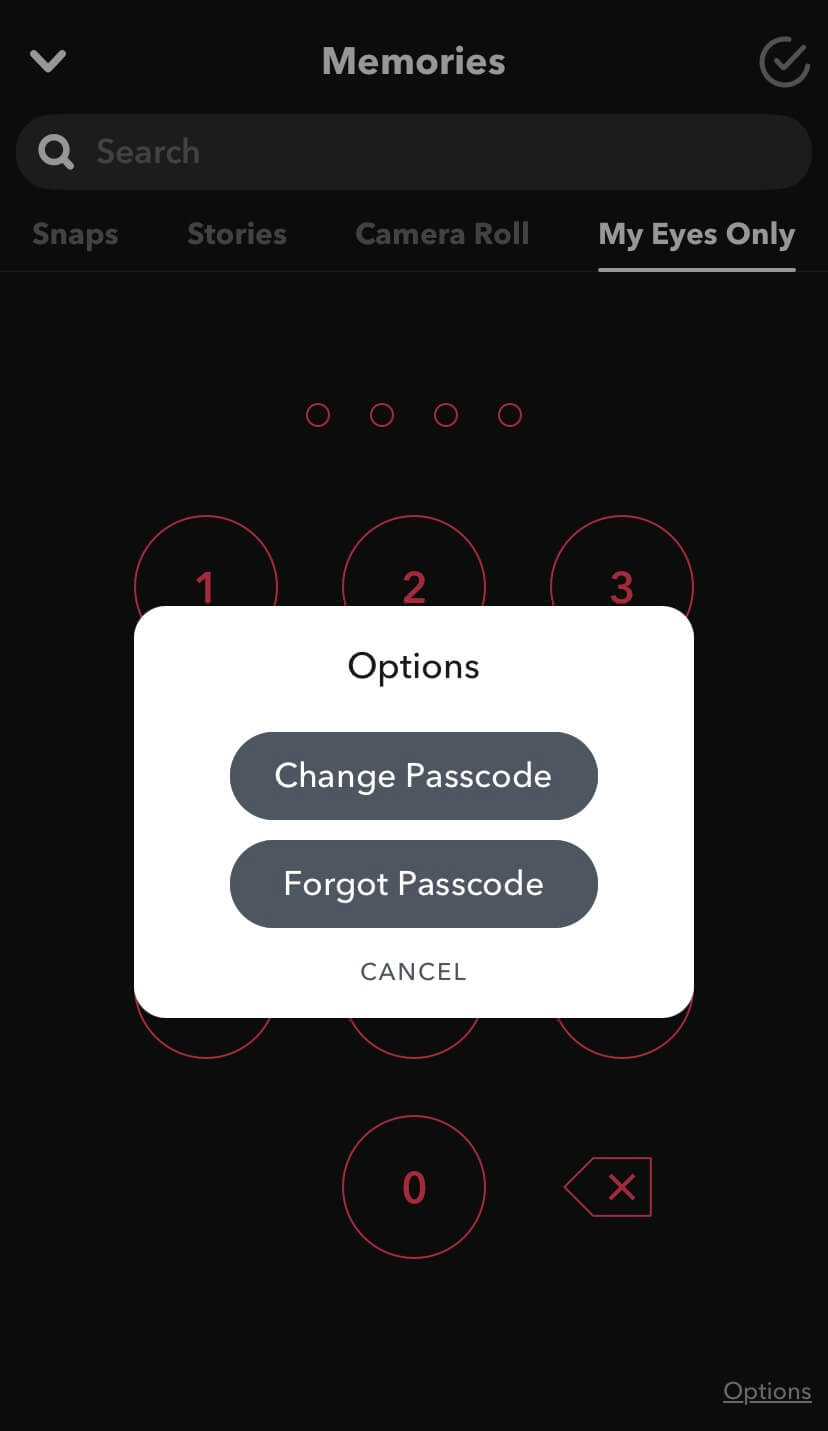Open the Memories search field
The width and height of the screenshot is (828, 1431).
[x=413, y=152]
